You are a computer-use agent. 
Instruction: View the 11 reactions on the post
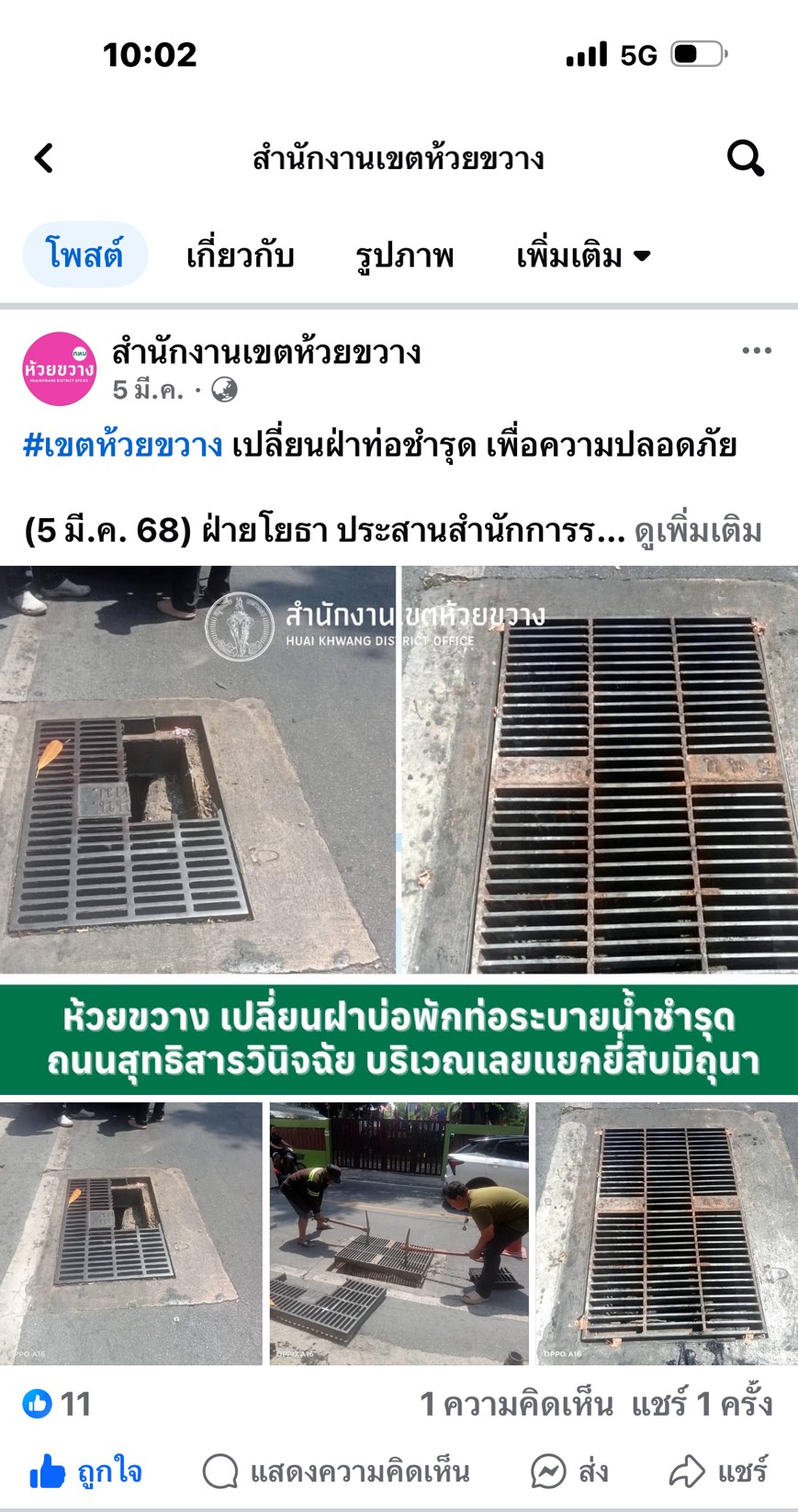pyautogui.click(x=56, y=1404)
